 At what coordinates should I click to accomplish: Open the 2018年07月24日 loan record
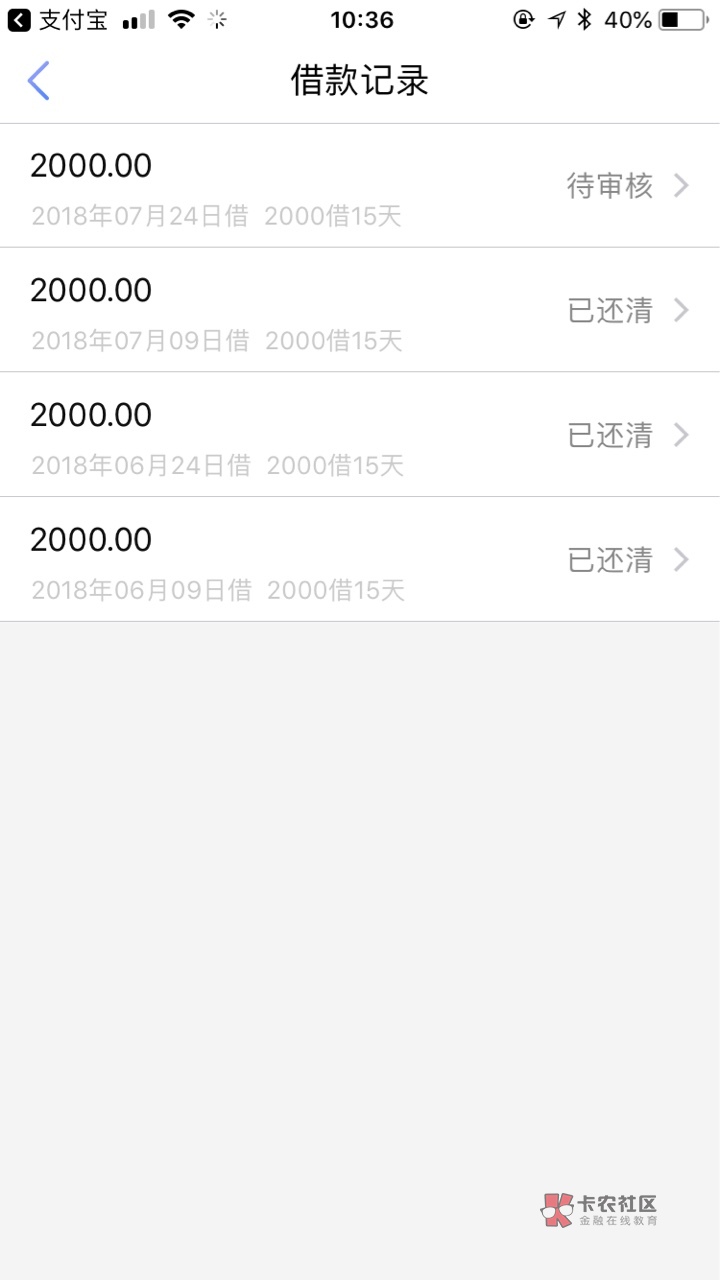(360, 187)
